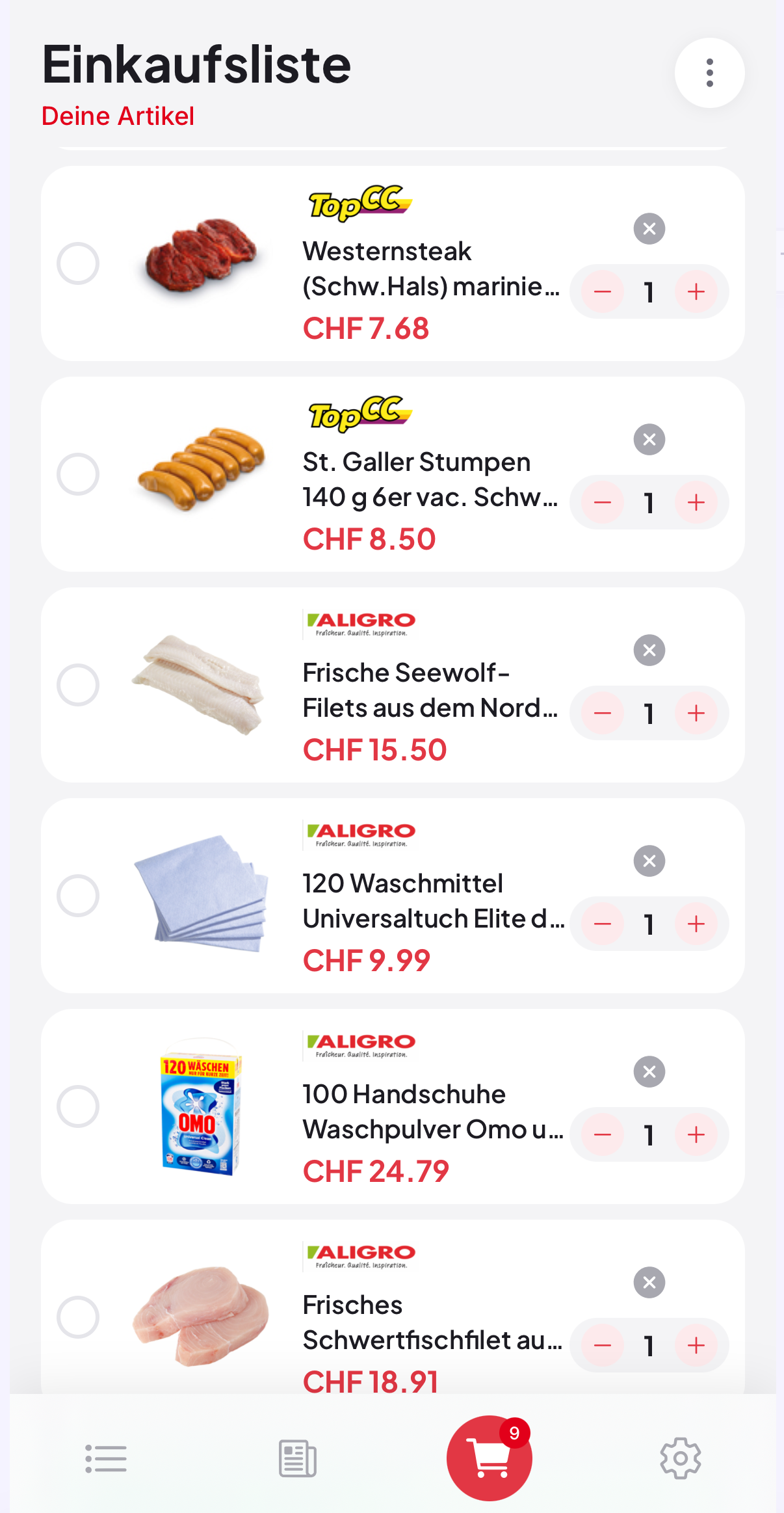Select the Frische Seewolf-Filets checkbox
The width and height of the screenshot is (784, 1513).
tap(78, 685)
